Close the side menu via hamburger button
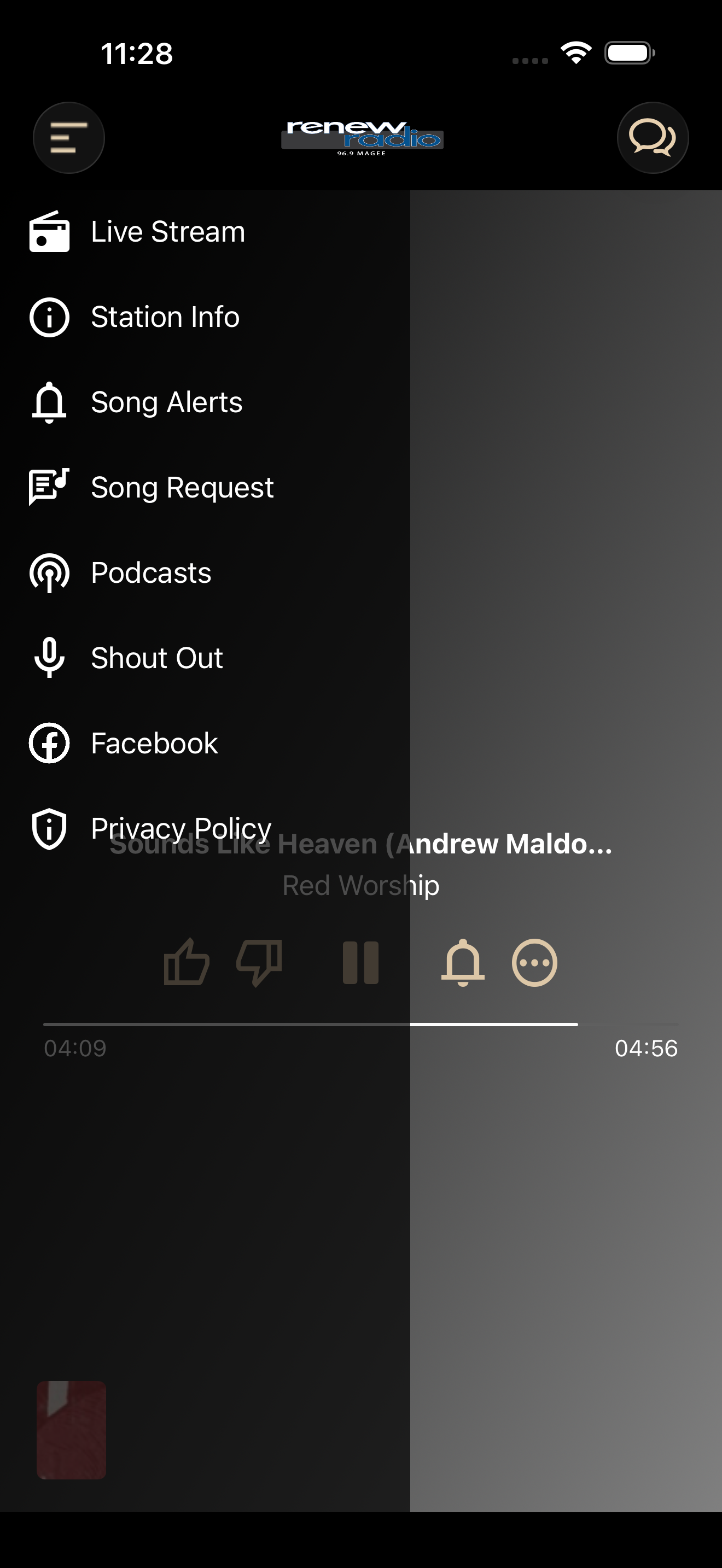Image resolution: width=722 pixels, height=1568 pixels. pyautogui.click(x=69, y=138)
